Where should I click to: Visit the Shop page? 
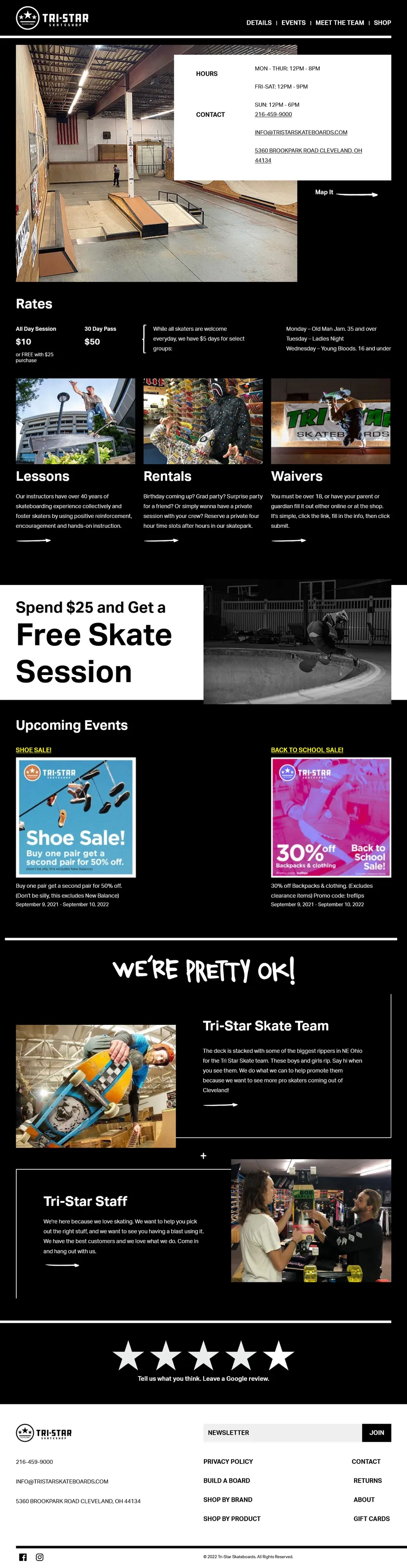[382, 22]
